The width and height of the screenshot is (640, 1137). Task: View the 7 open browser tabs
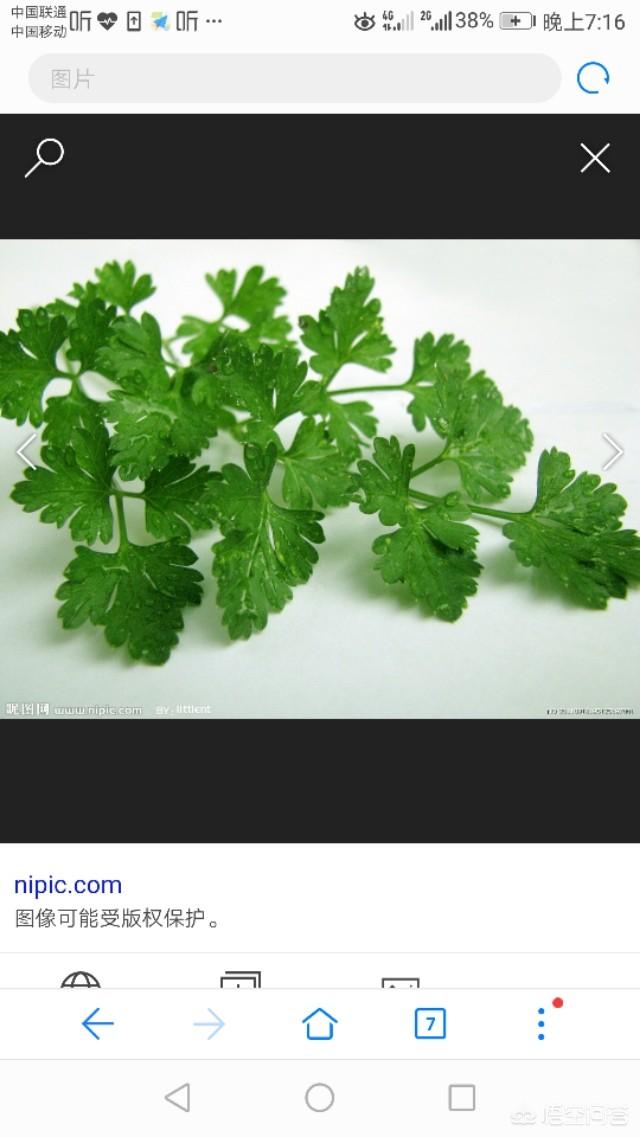(x=430, y=1024)
